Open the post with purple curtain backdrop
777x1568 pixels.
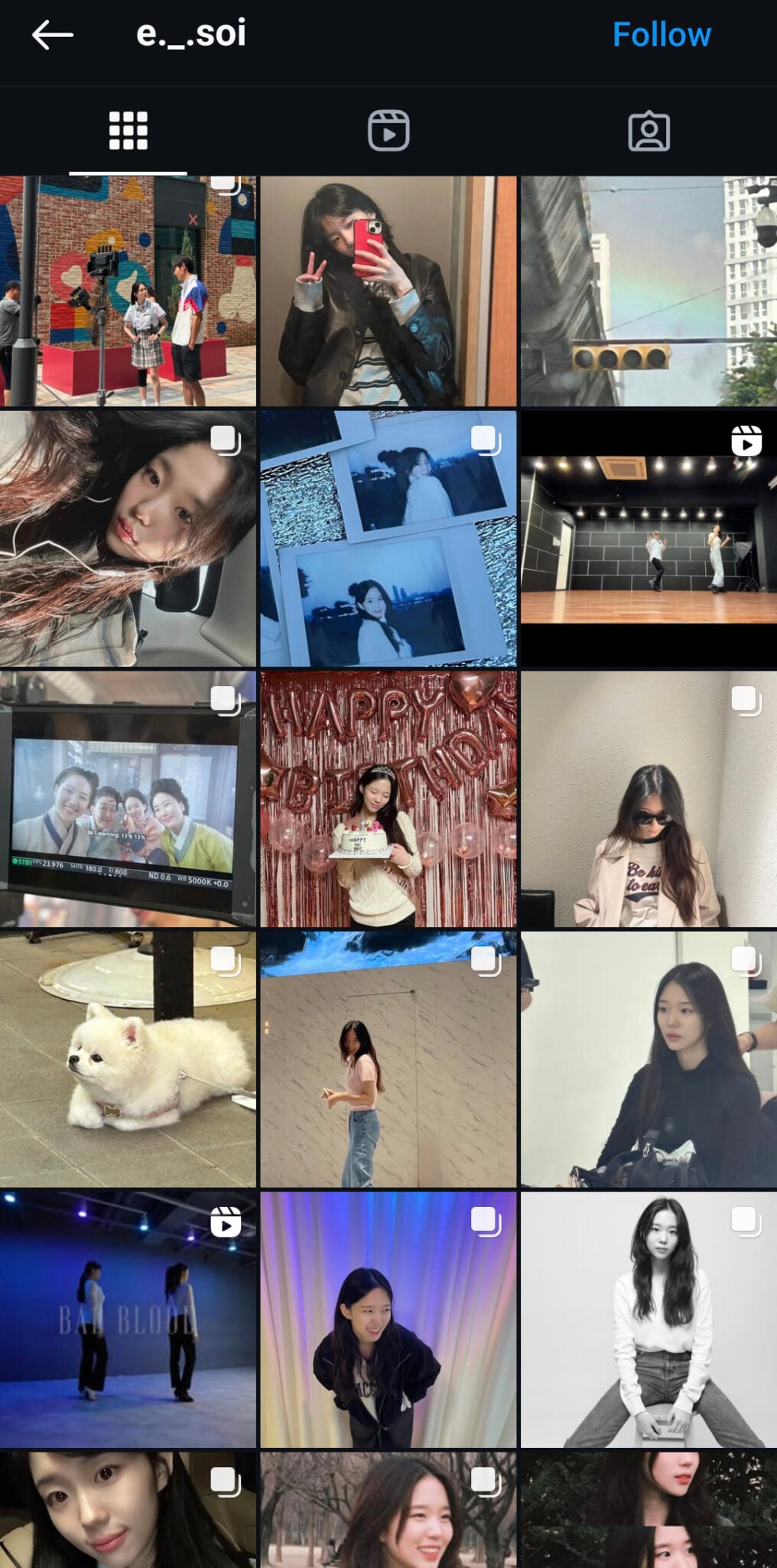click(x=388, y=1319)
